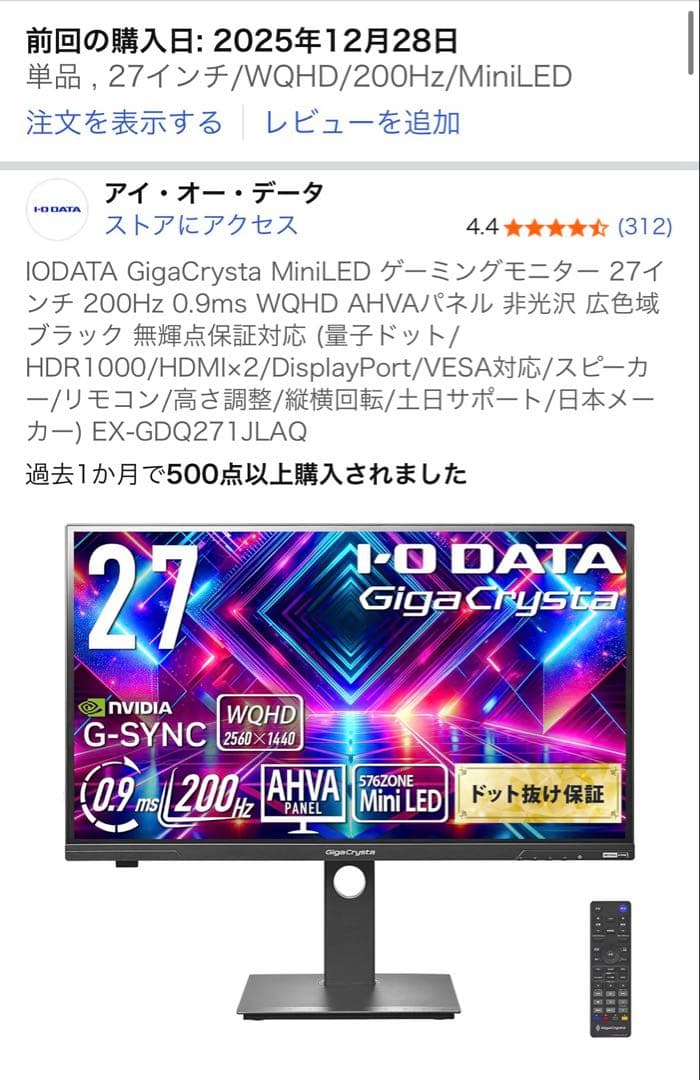Open 注文を表示する link
700x1080 pixels.
coord(124,123)
